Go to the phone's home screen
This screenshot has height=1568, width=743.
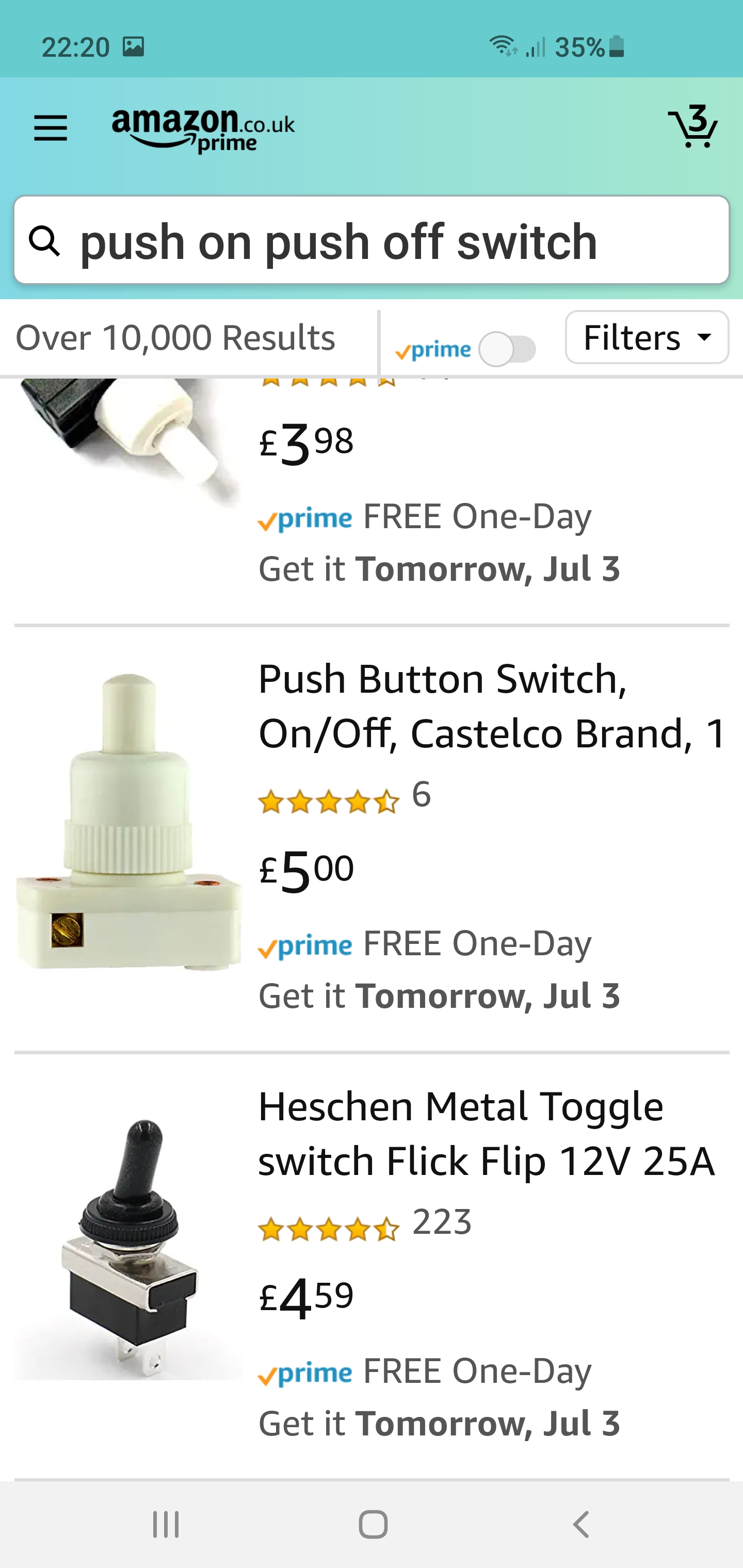[373, 1524]
